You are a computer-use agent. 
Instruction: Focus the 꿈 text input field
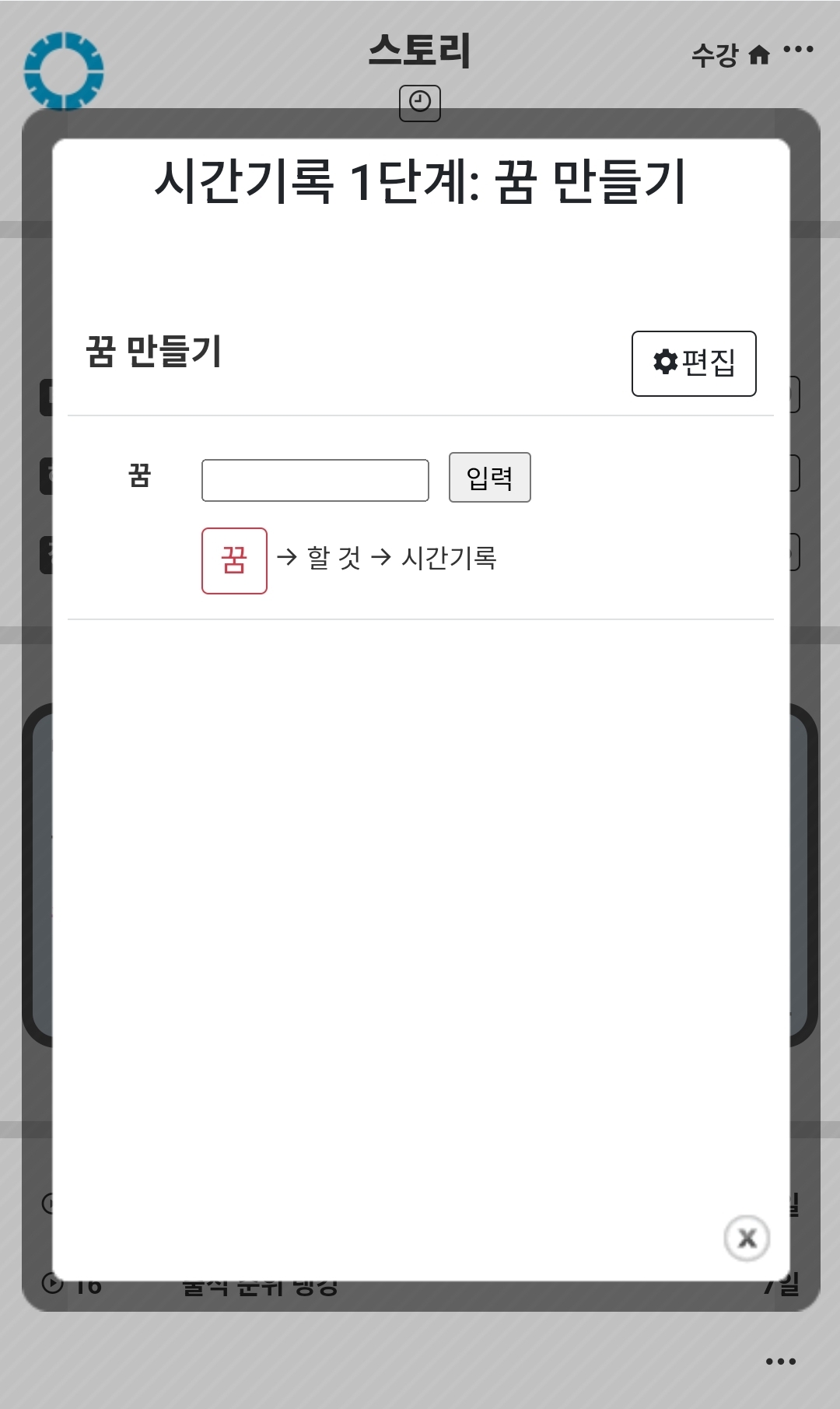315,480
